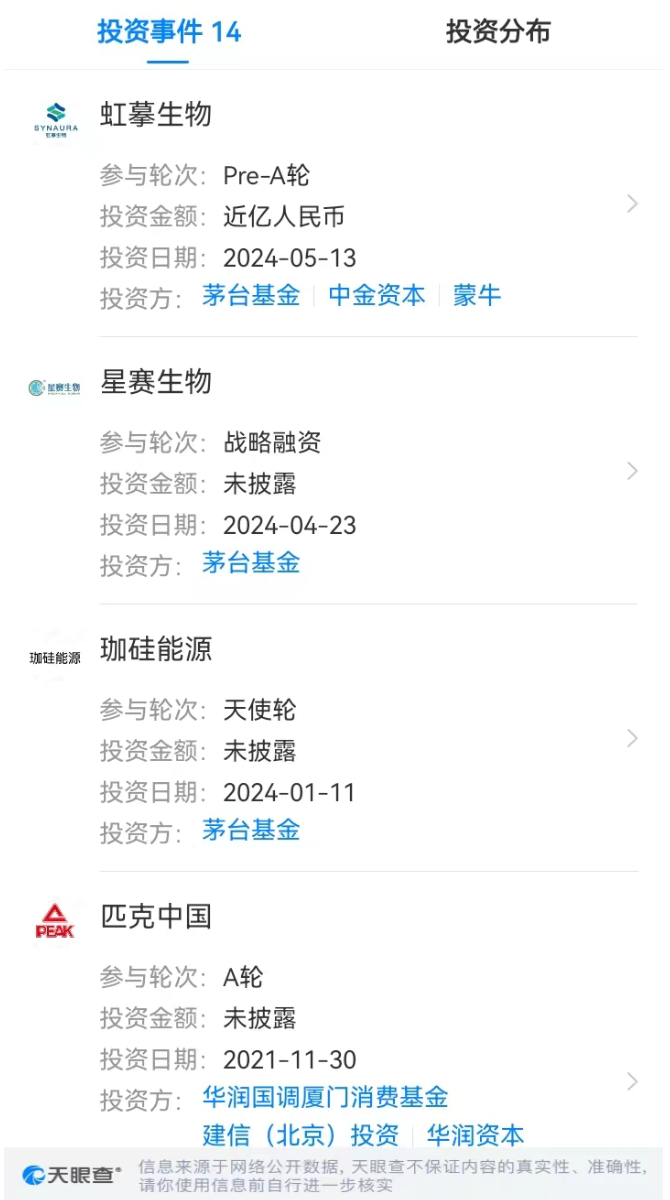Tap the 蒙牛 investor link

477,295
